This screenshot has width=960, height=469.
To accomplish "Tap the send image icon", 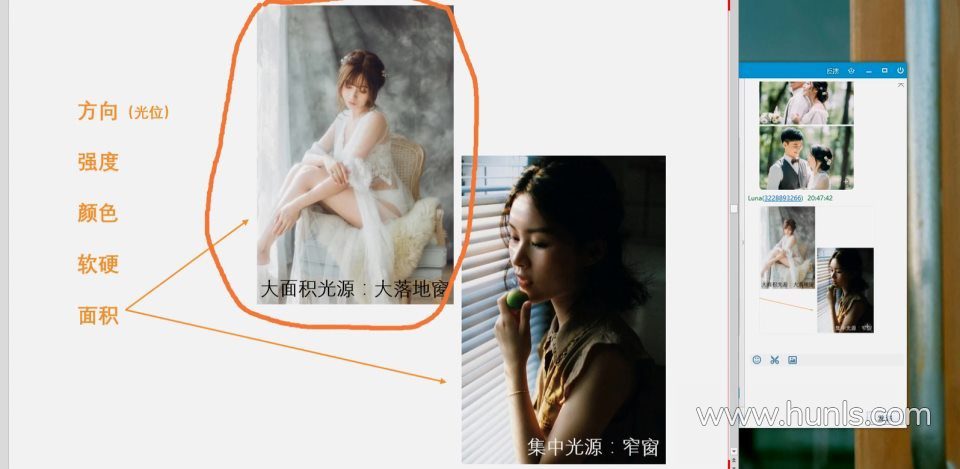I will 792,359.
